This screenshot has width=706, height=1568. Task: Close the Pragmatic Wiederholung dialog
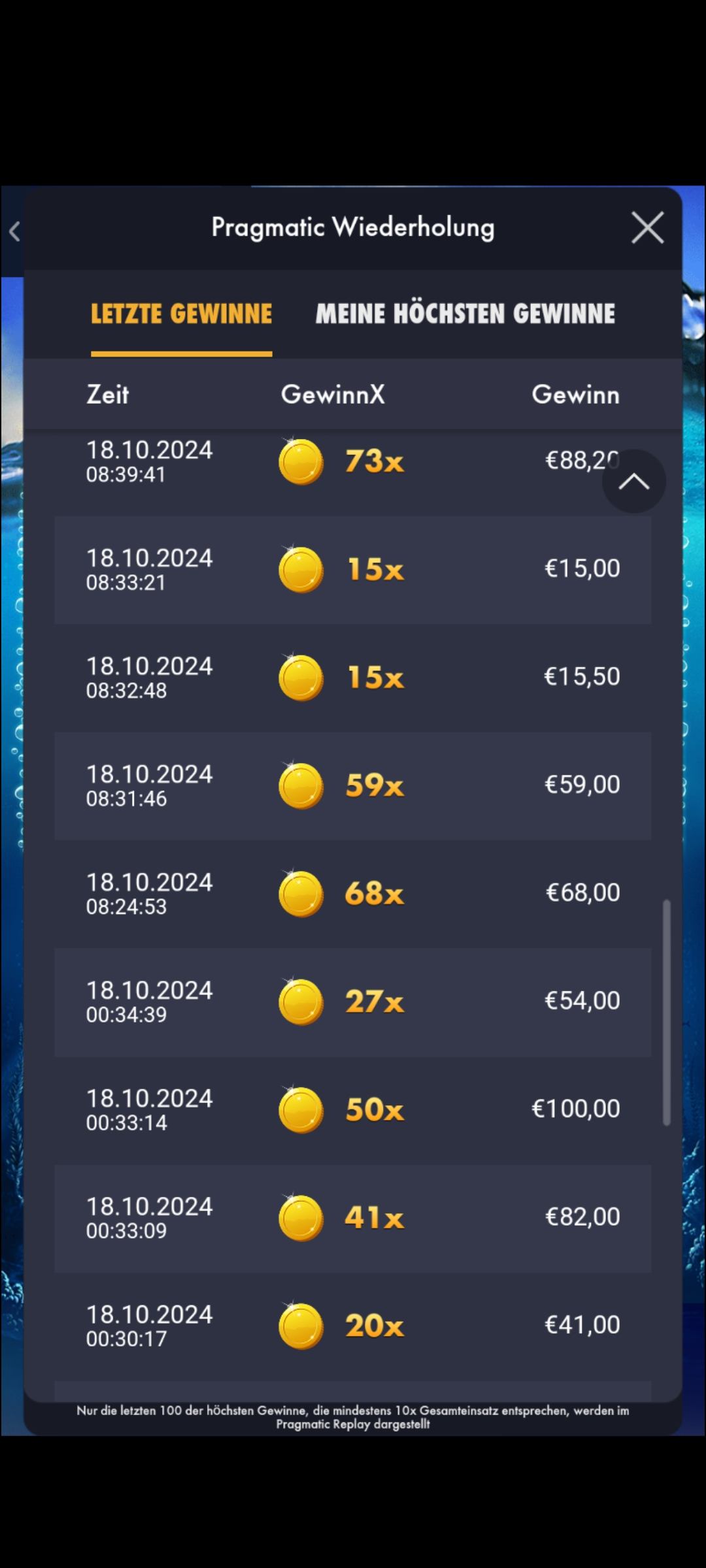point(647,228)
